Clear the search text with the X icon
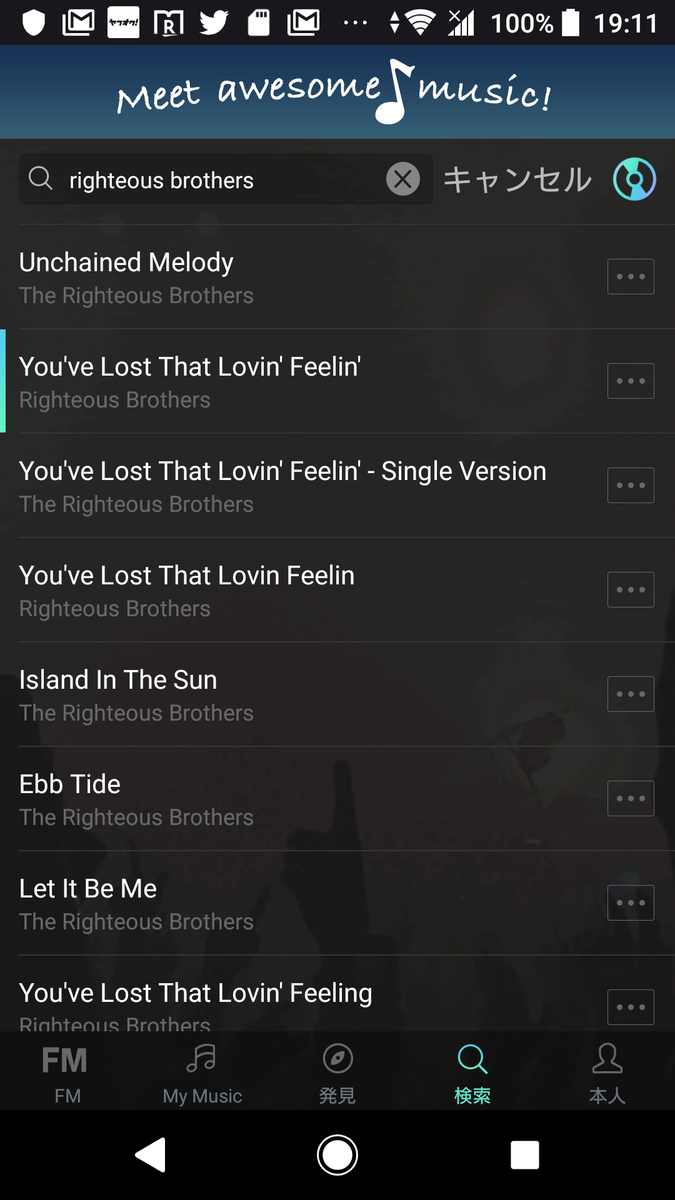This screenshot has height=1200, width=675. [x=403, y=180]
